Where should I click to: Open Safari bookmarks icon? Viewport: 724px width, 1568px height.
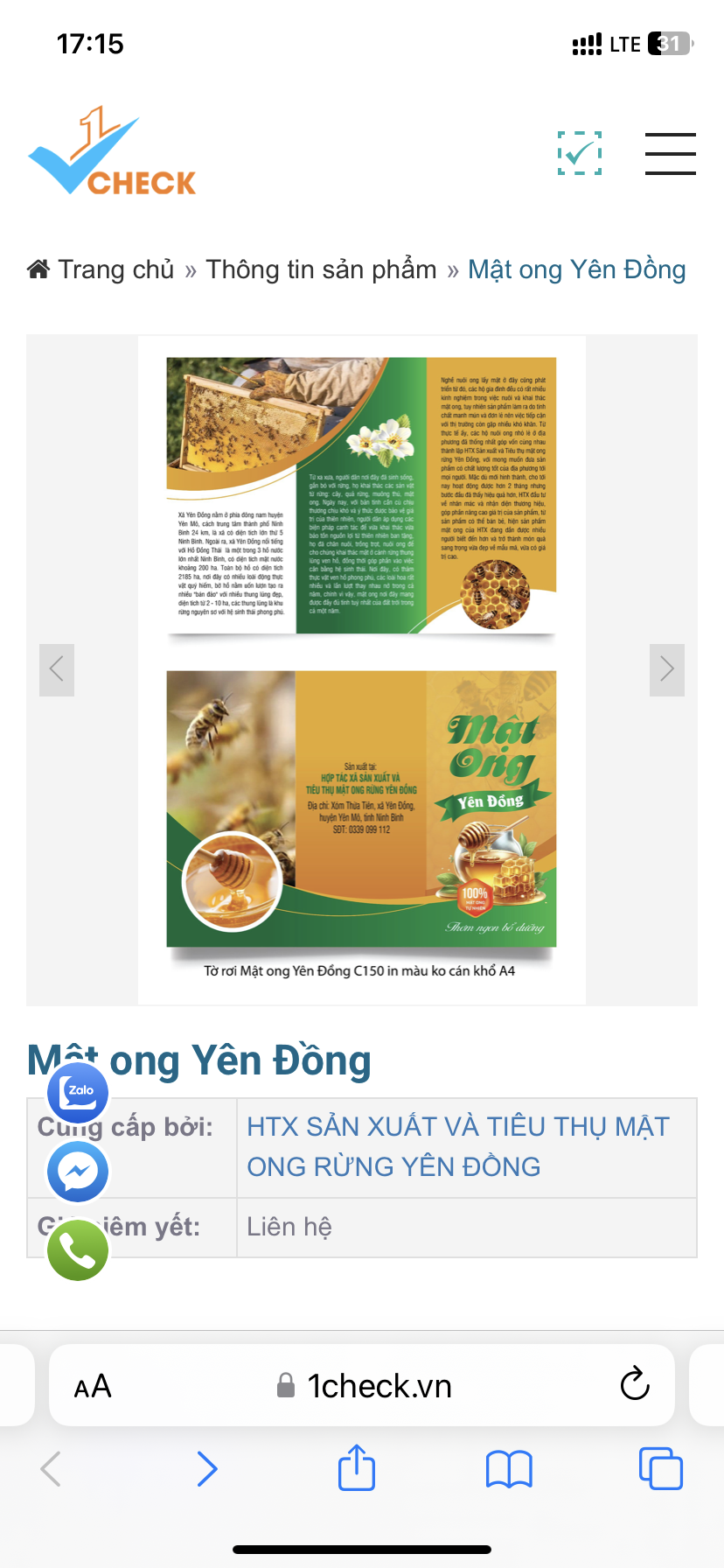click(508, 1468)
